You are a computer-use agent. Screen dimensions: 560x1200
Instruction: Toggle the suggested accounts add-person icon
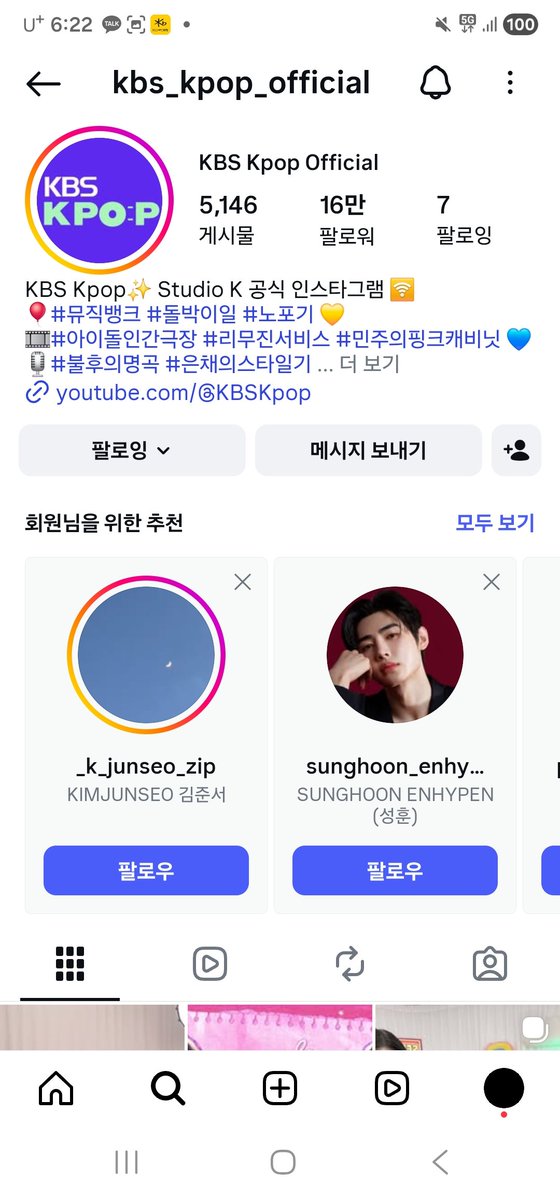516,450
